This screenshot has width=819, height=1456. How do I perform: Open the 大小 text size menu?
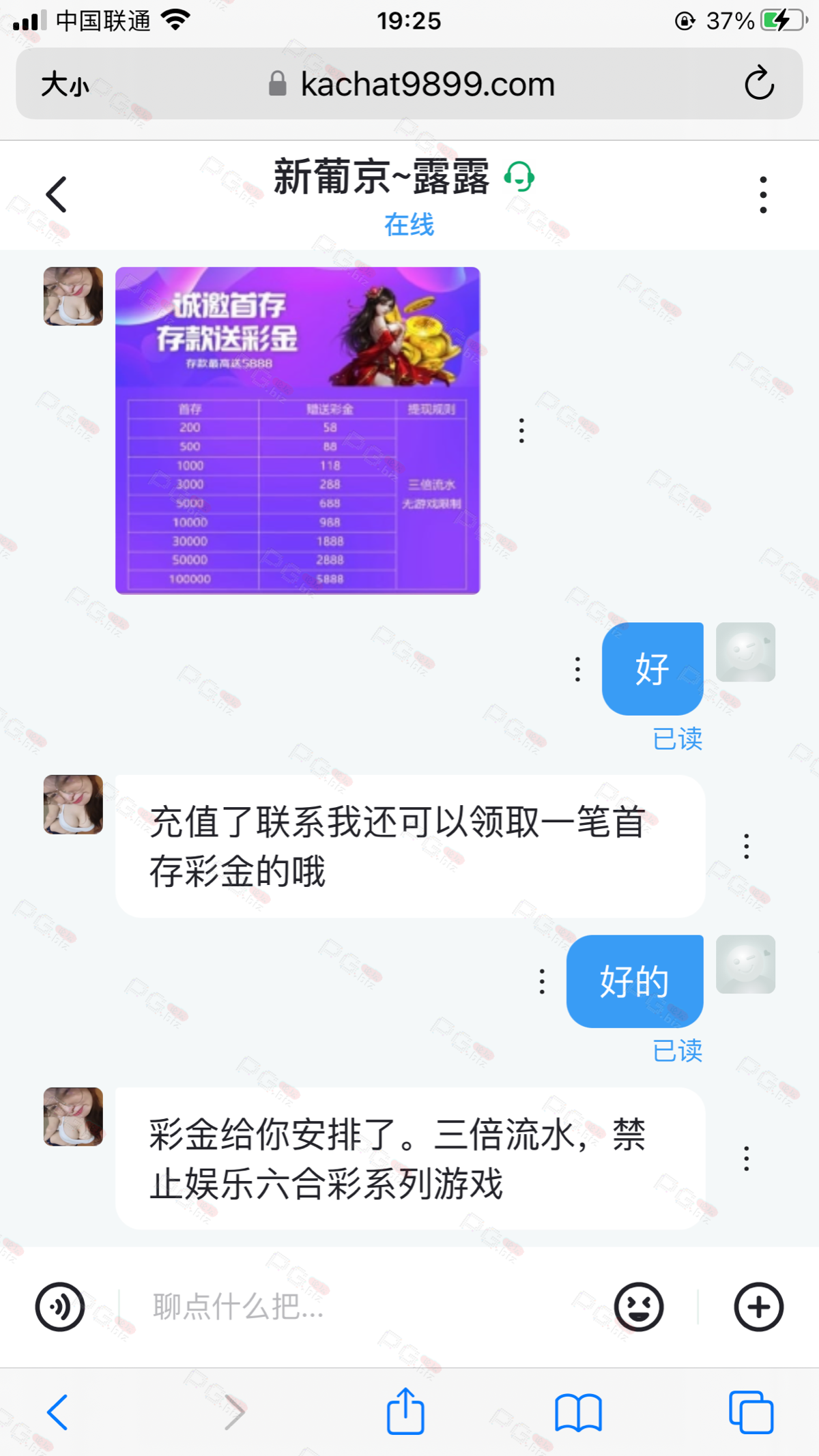click(x=66, y=85)
